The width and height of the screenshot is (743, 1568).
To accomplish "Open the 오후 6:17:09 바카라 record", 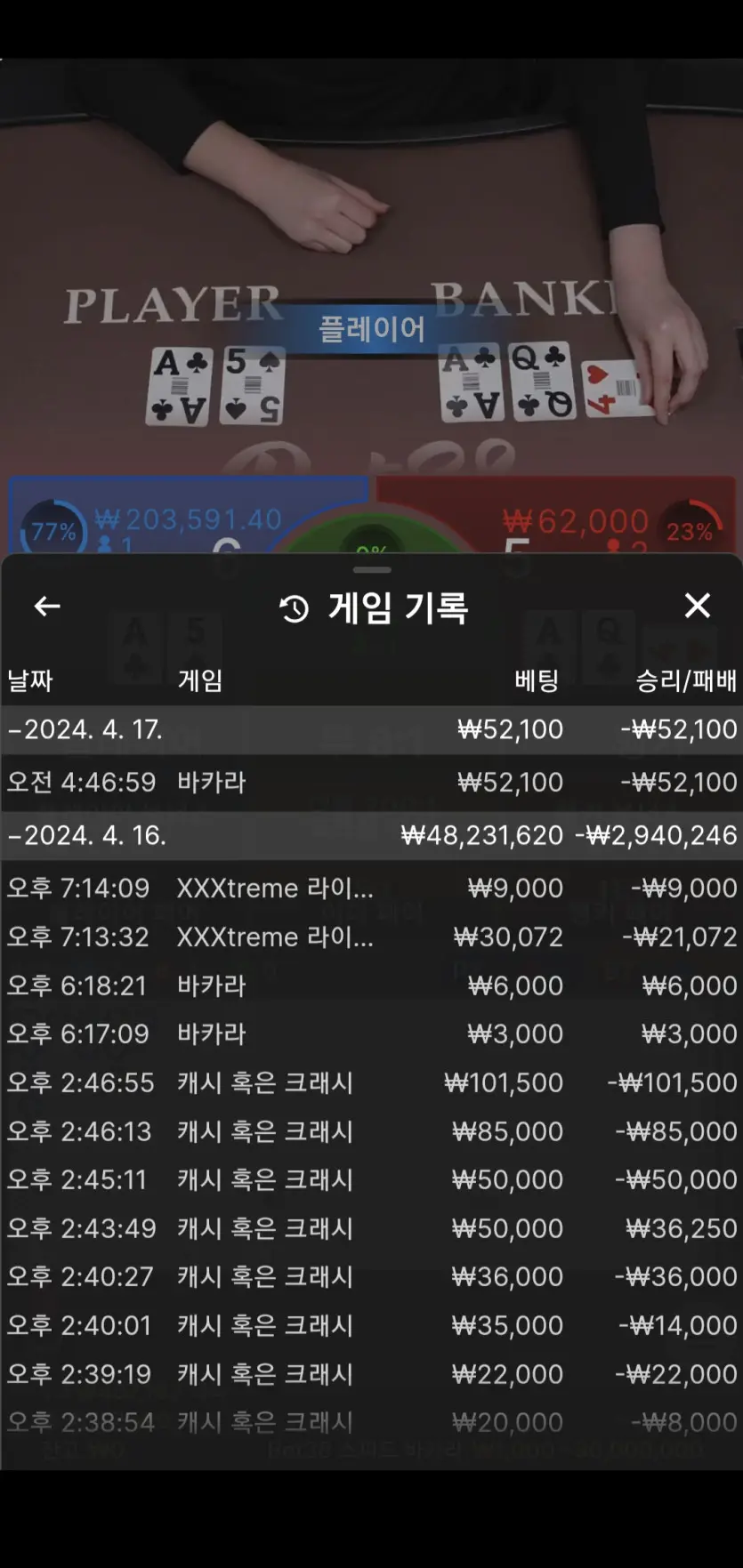I will click(372, 1033).
